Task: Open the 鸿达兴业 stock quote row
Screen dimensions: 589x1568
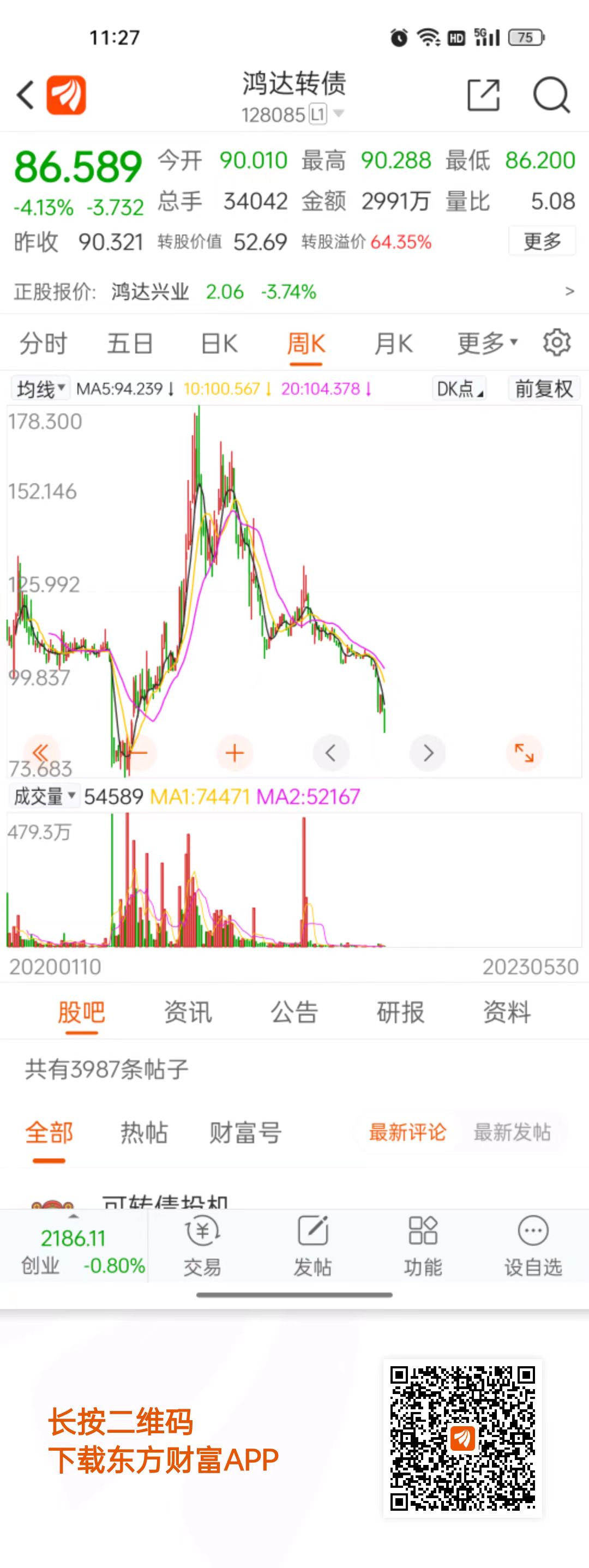Action: coord(294,292)
